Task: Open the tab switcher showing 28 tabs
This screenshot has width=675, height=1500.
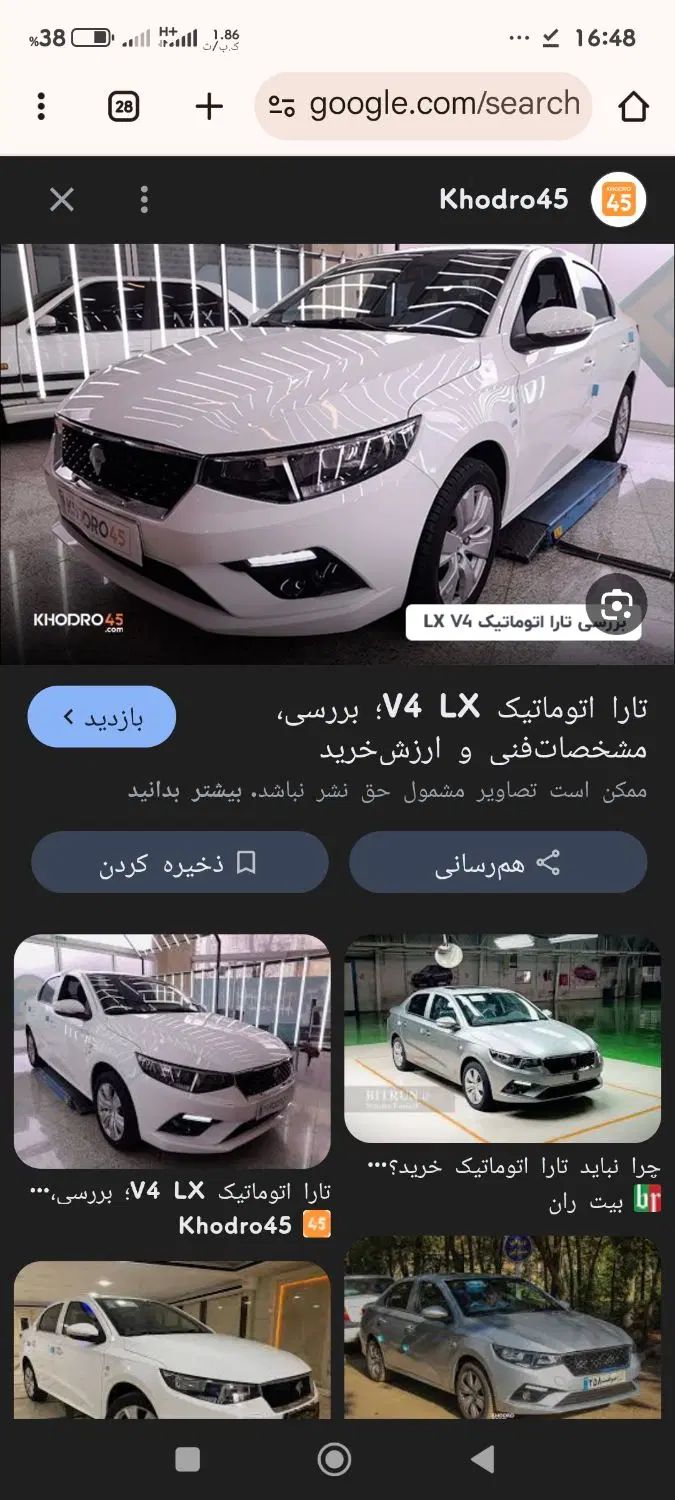Action: [x=124, y=106]
